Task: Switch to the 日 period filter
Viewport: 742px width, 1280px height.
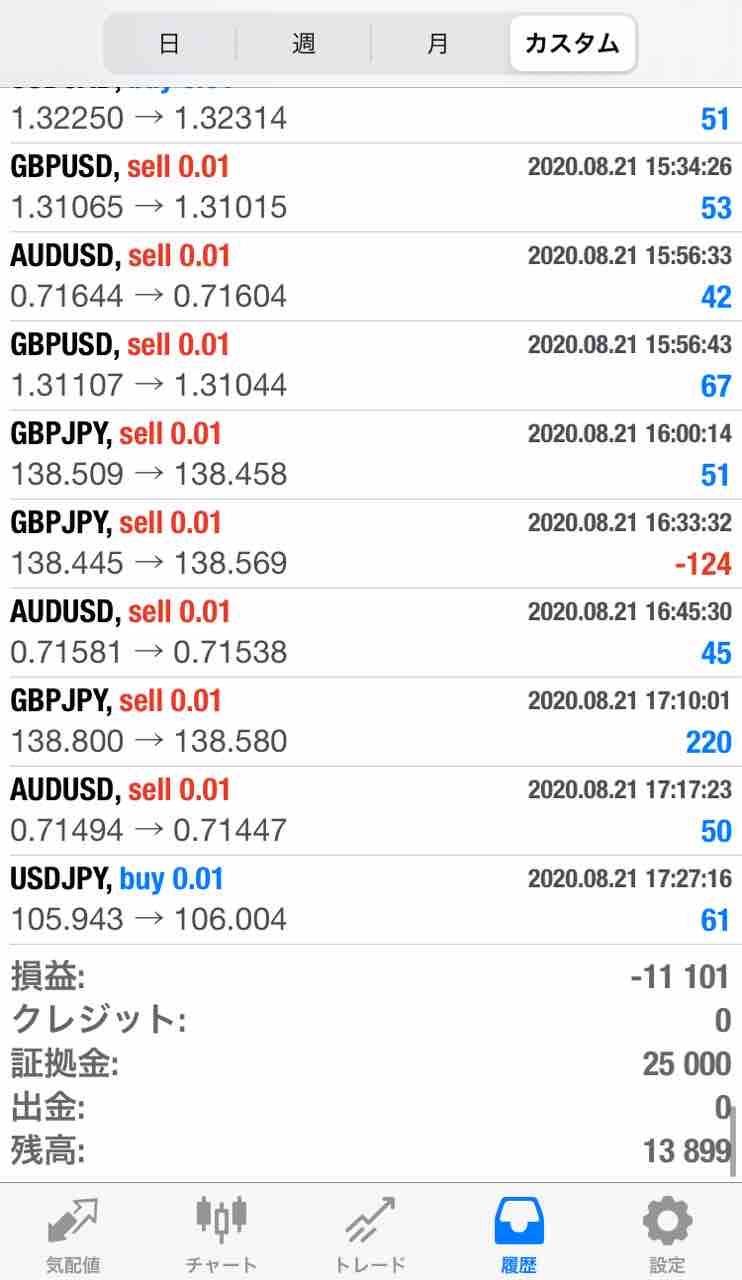Action: (x=169, y=44)
